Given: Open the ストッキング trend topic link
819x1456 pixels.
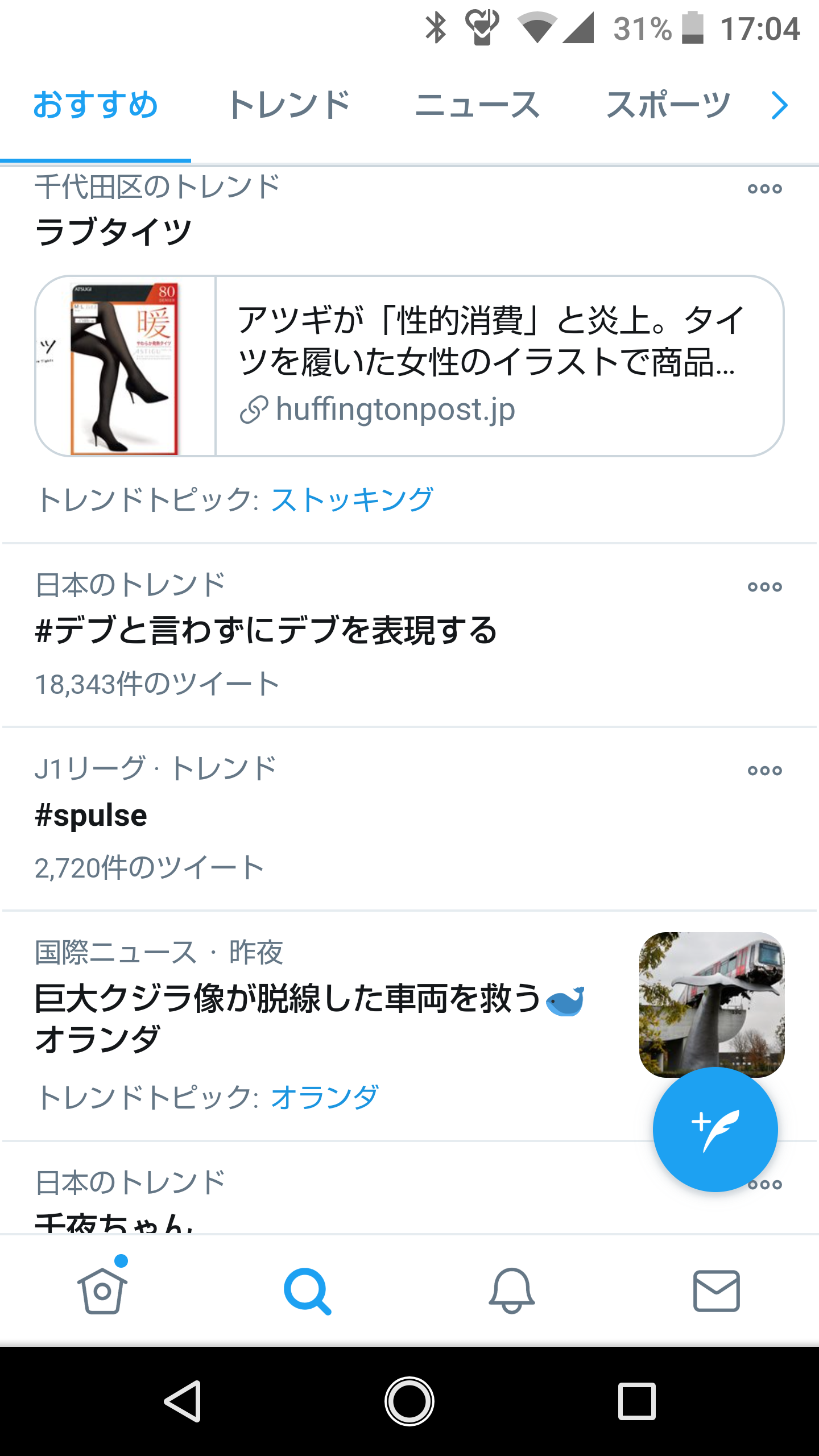Looking at the screenshot, I should [352, 500].
